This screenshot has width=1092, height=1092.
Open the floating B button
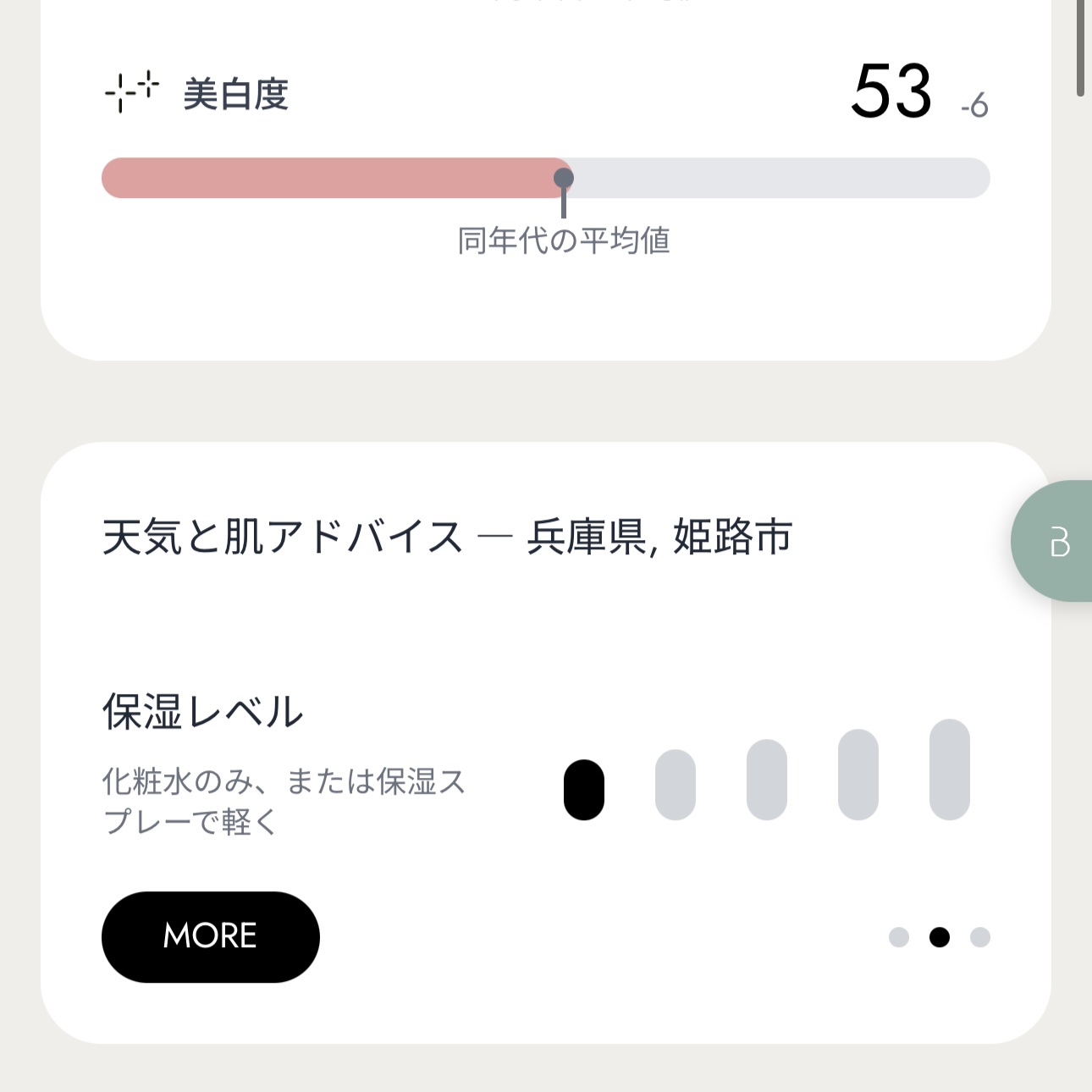[x=1056, y=542]
